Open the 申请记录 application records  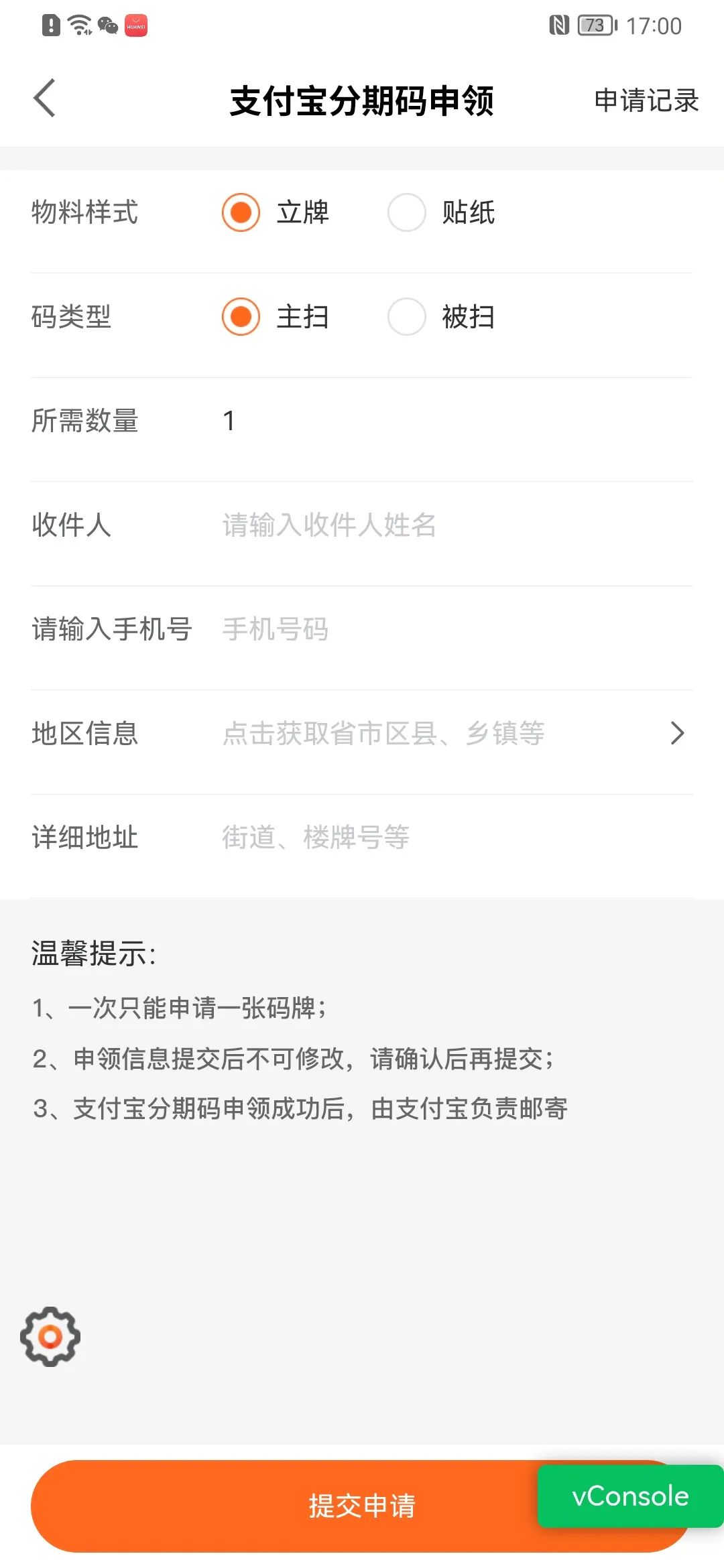645,101
